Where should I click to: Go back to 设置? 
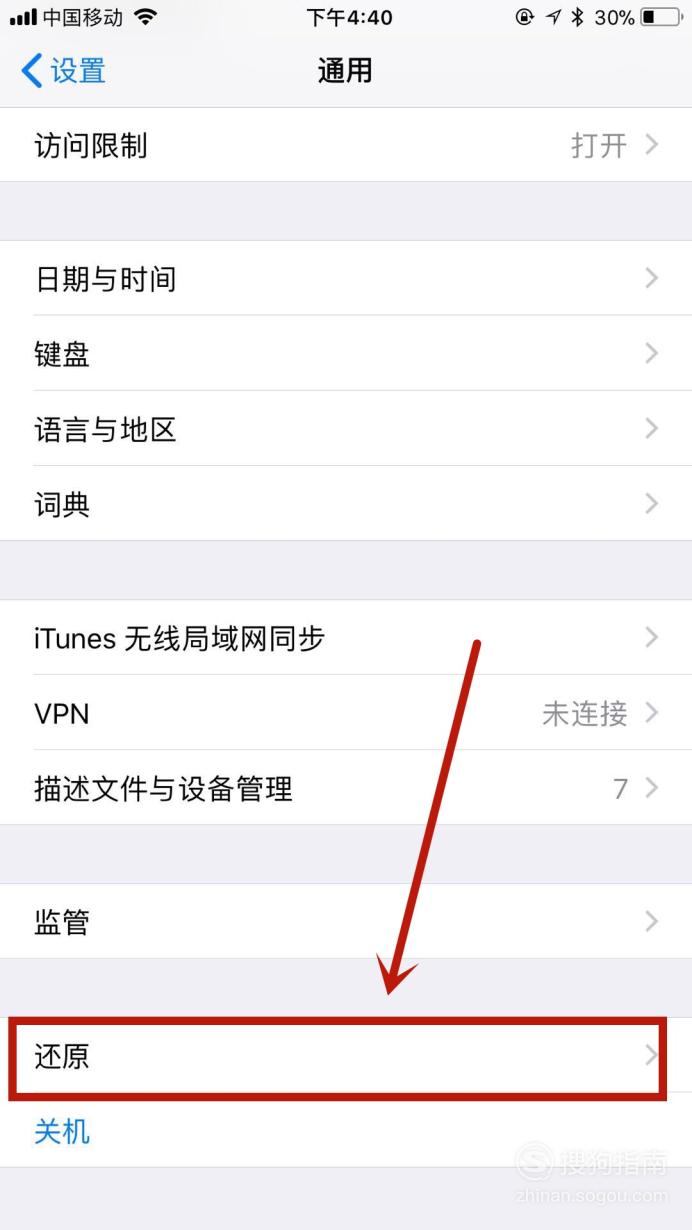[x=63, y=71]
